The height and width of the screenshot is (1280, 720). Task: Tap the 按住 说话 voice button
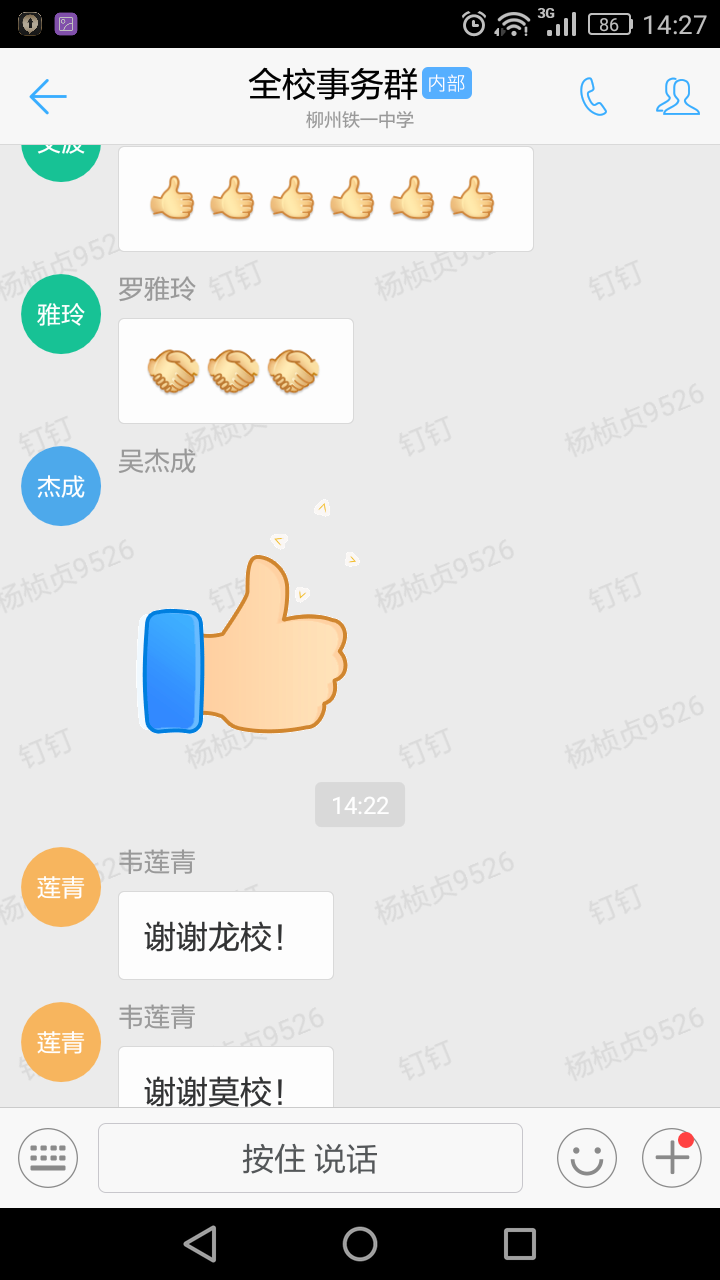tap(310, 1158)
